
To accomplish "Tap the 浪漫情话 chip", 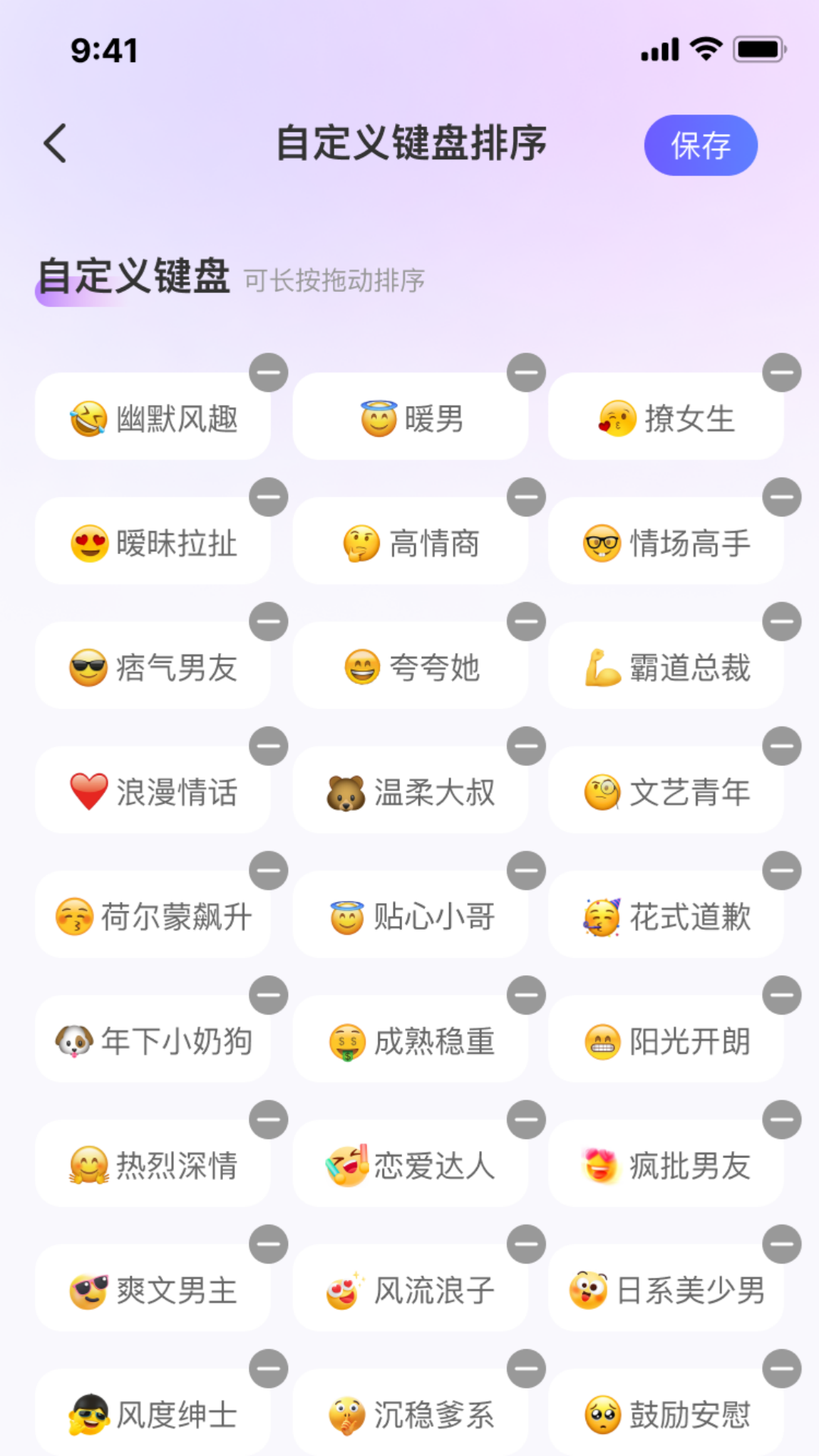I will click(152, 790).
